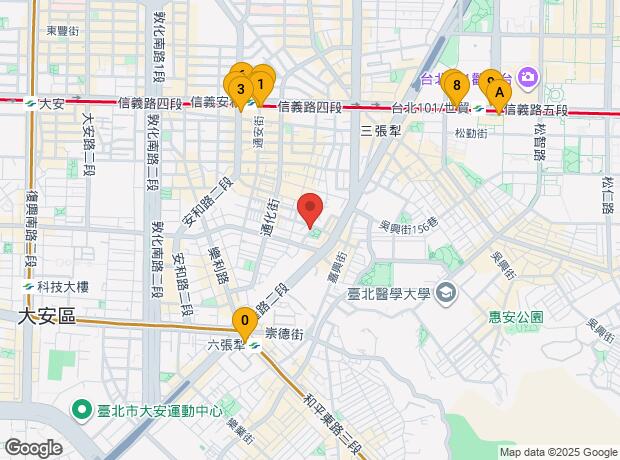This screenshot has width=620, height=460.
Task: Tap the 大安 metro station icon
Action: [30, 104]
